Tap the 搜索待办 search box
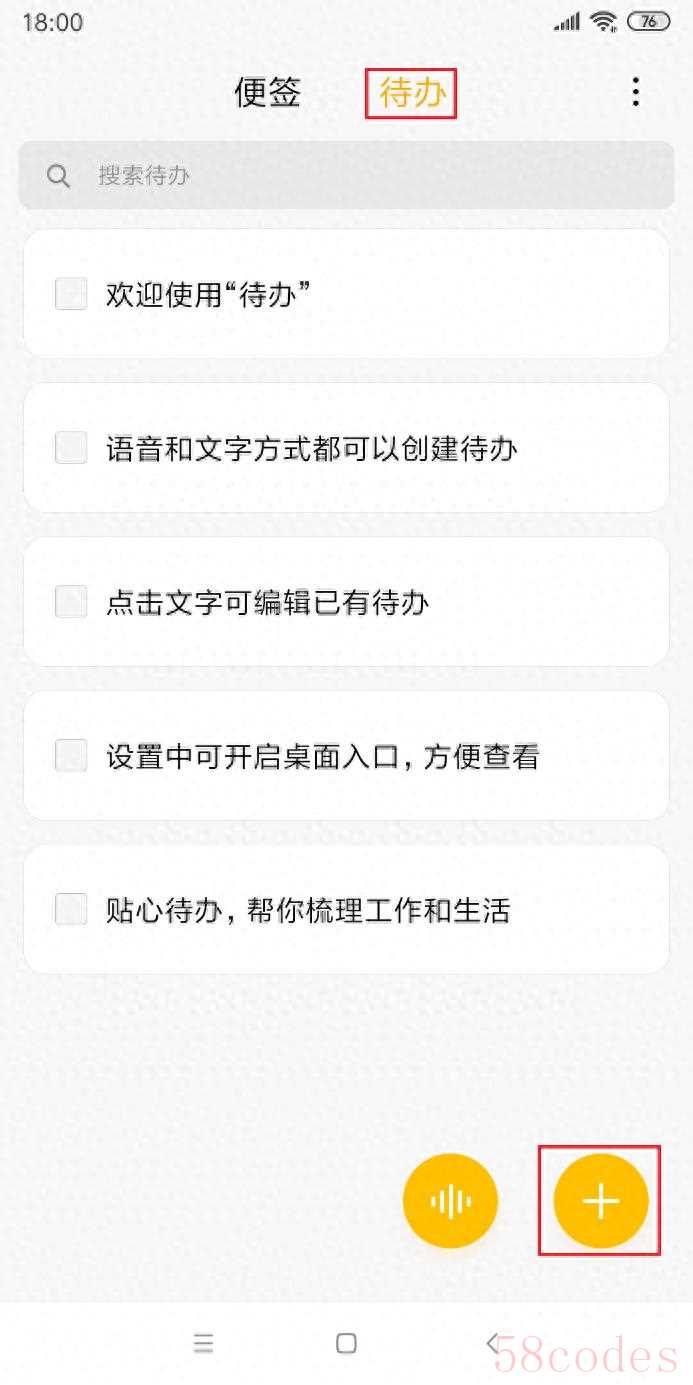Screen dimensions: 693x1385 tap(346, 176)
